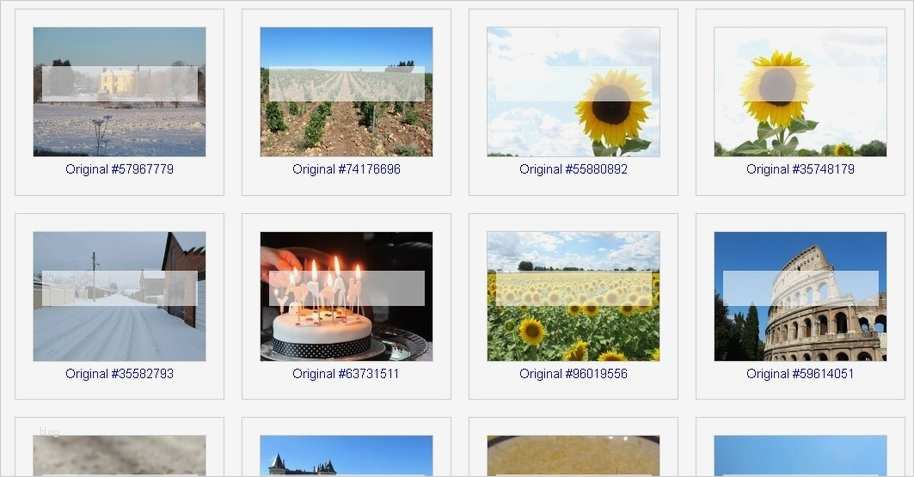This screenshot has width=914, height=477.
Task: Select the sunflower photo Original #55880892
Action: [573, 91]
